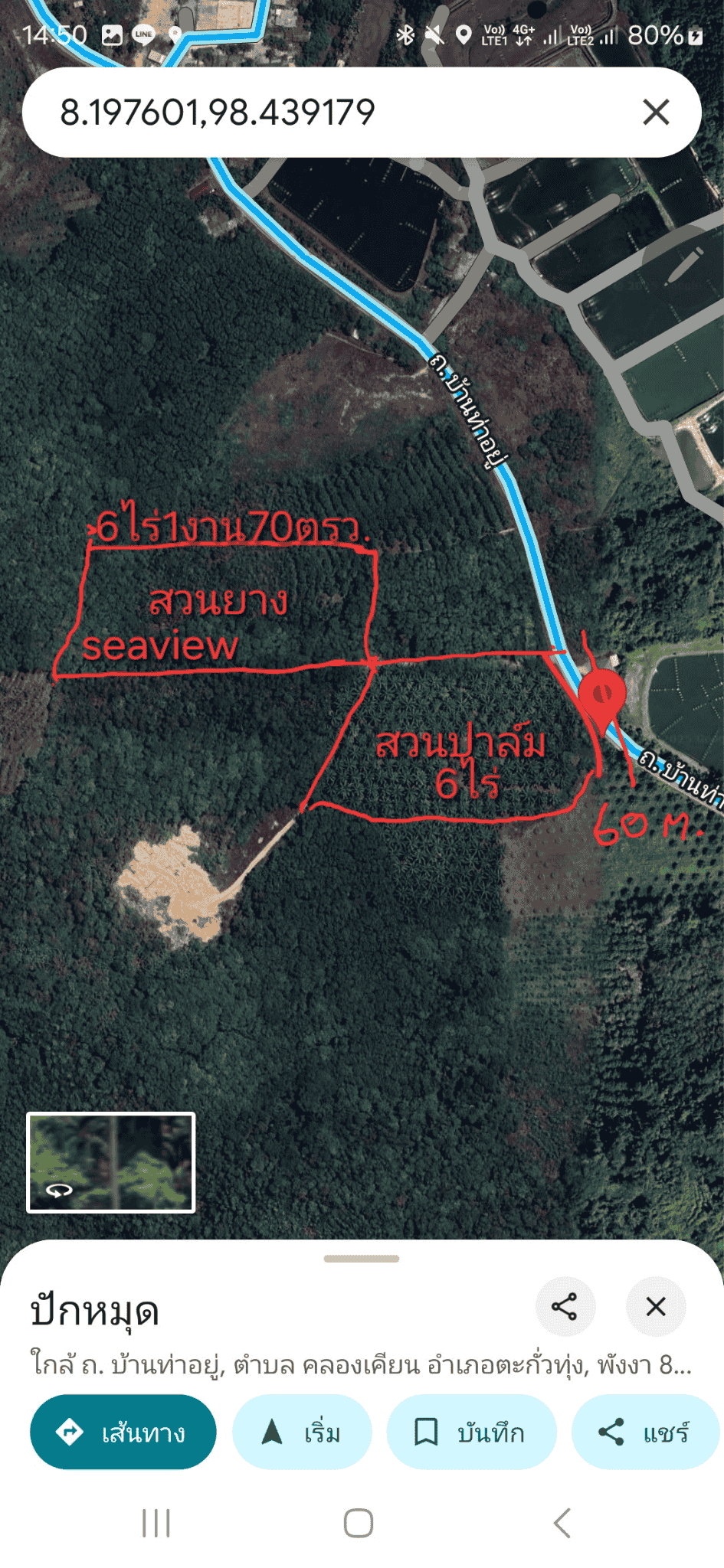Image resolution: width=724 pixels, height=1568 pixels.
Task: Close the dropped pin panel
Action: pos(656,1306)
